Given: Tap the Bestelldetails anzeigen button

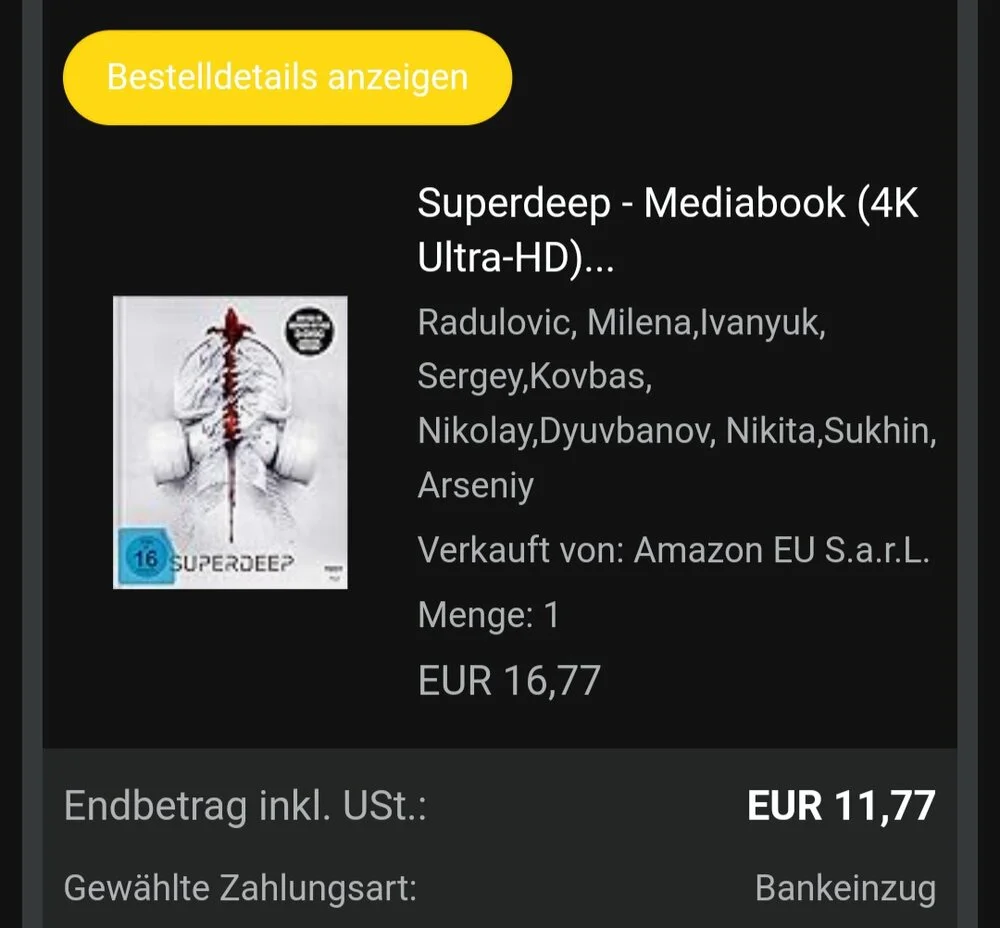Looking at the screenshot, I should (x=287, y=78).
